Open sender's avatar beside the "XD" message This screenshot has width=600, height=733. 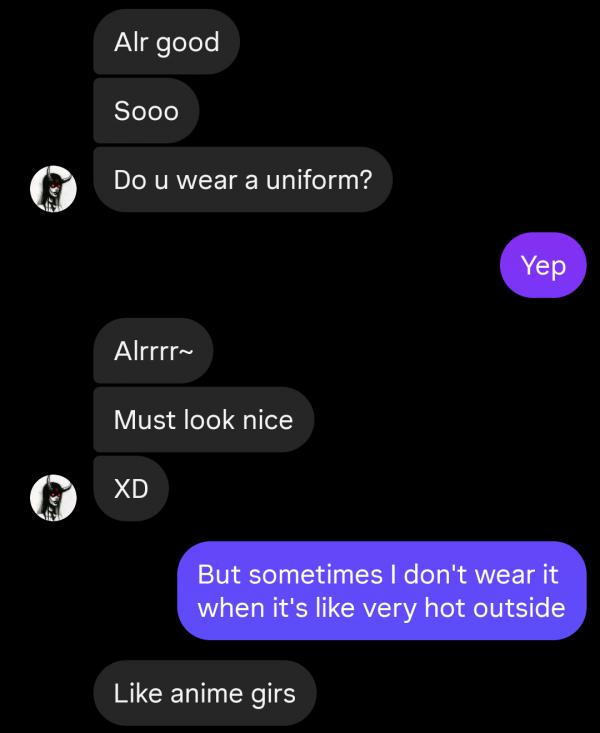pyautogui.click(x=53, y=497)
